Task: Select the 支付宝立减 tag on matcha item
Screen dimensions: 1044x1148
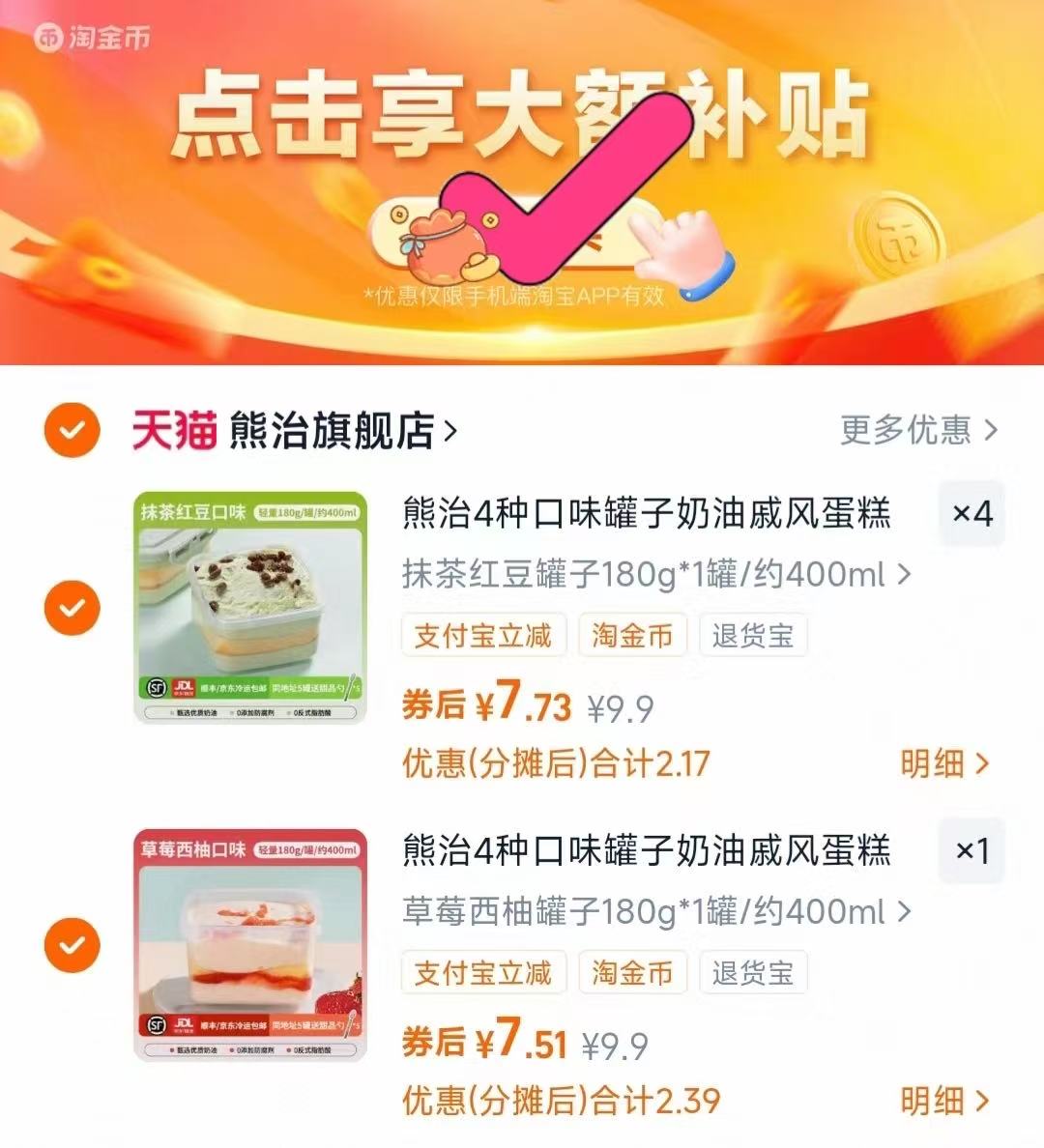Action: pos(482,636)
